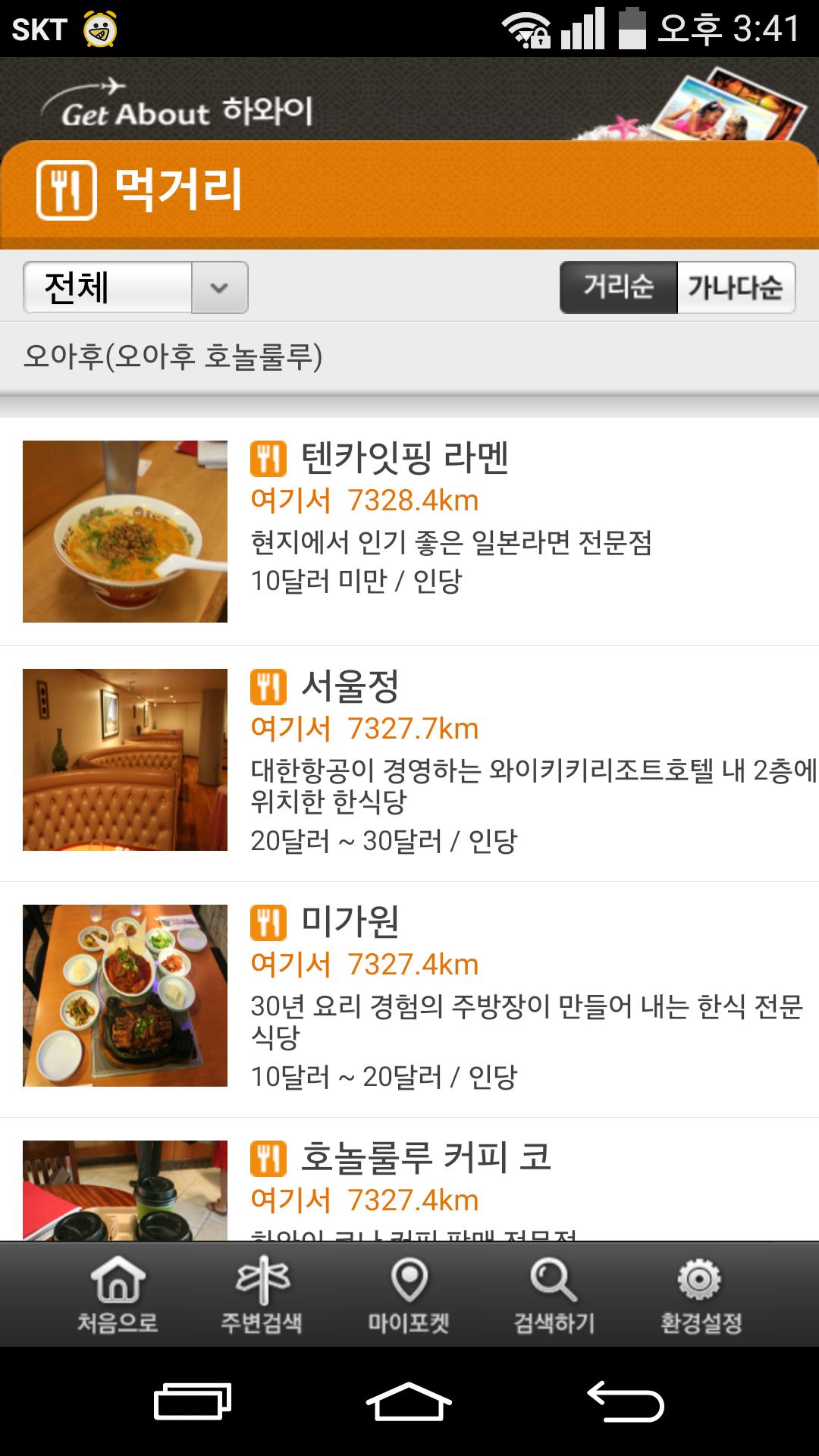Go to 처음으로 home tab
Viewport: 819px width, 1456px height.
118,1295
